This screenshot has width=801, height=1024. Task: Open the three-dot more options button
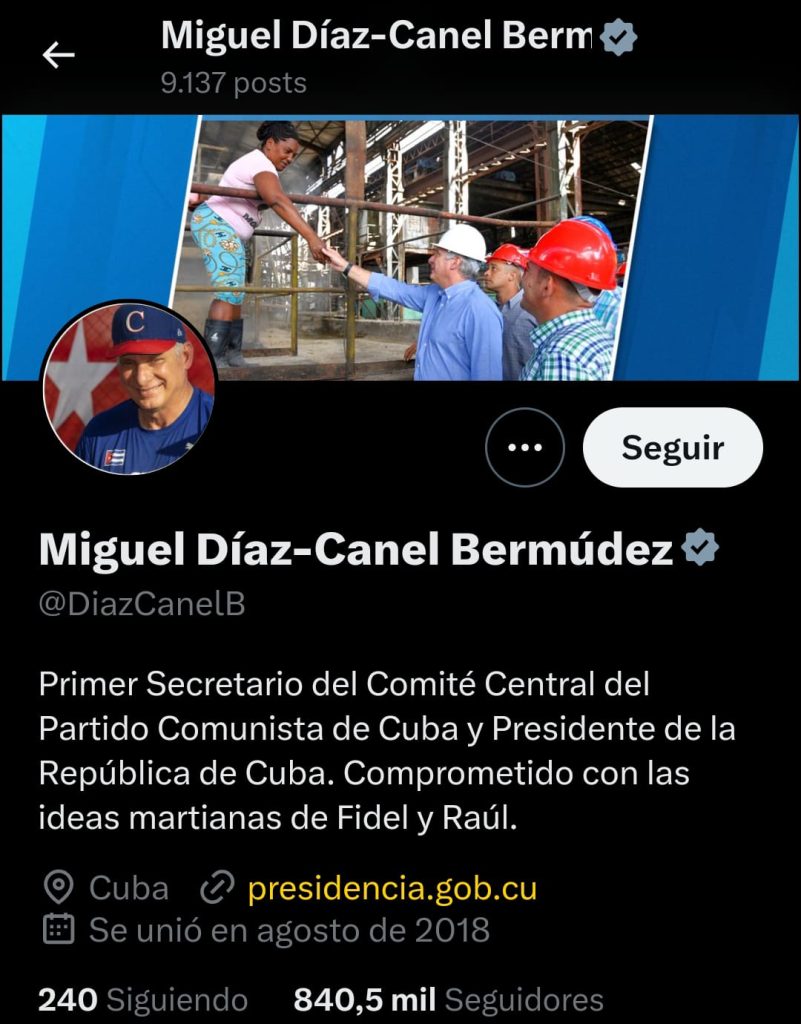click(x=525, y=448)
